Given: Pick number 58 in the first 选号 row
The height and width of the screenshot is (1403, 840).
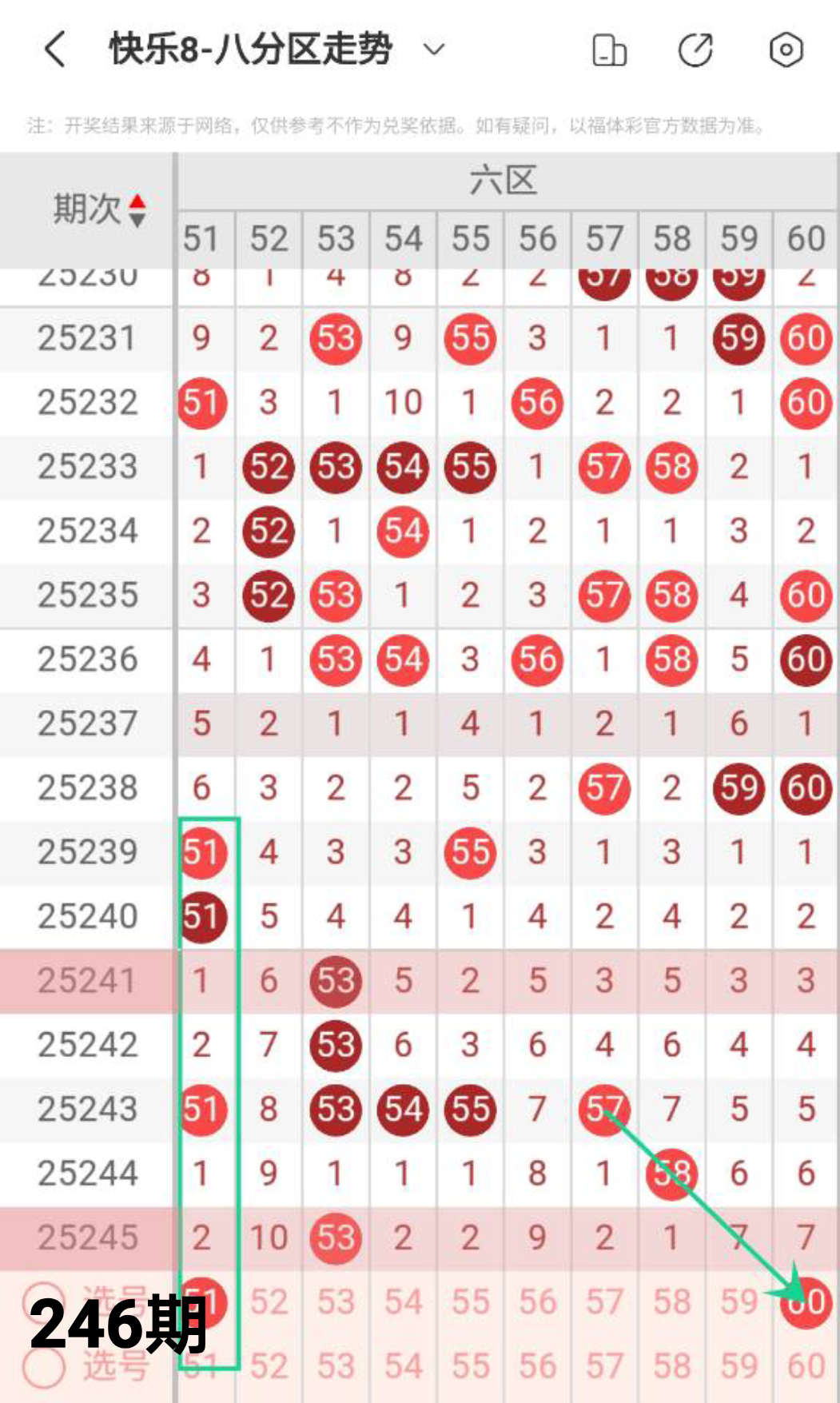Looking at the screenshot, I should click(671, 1301).
